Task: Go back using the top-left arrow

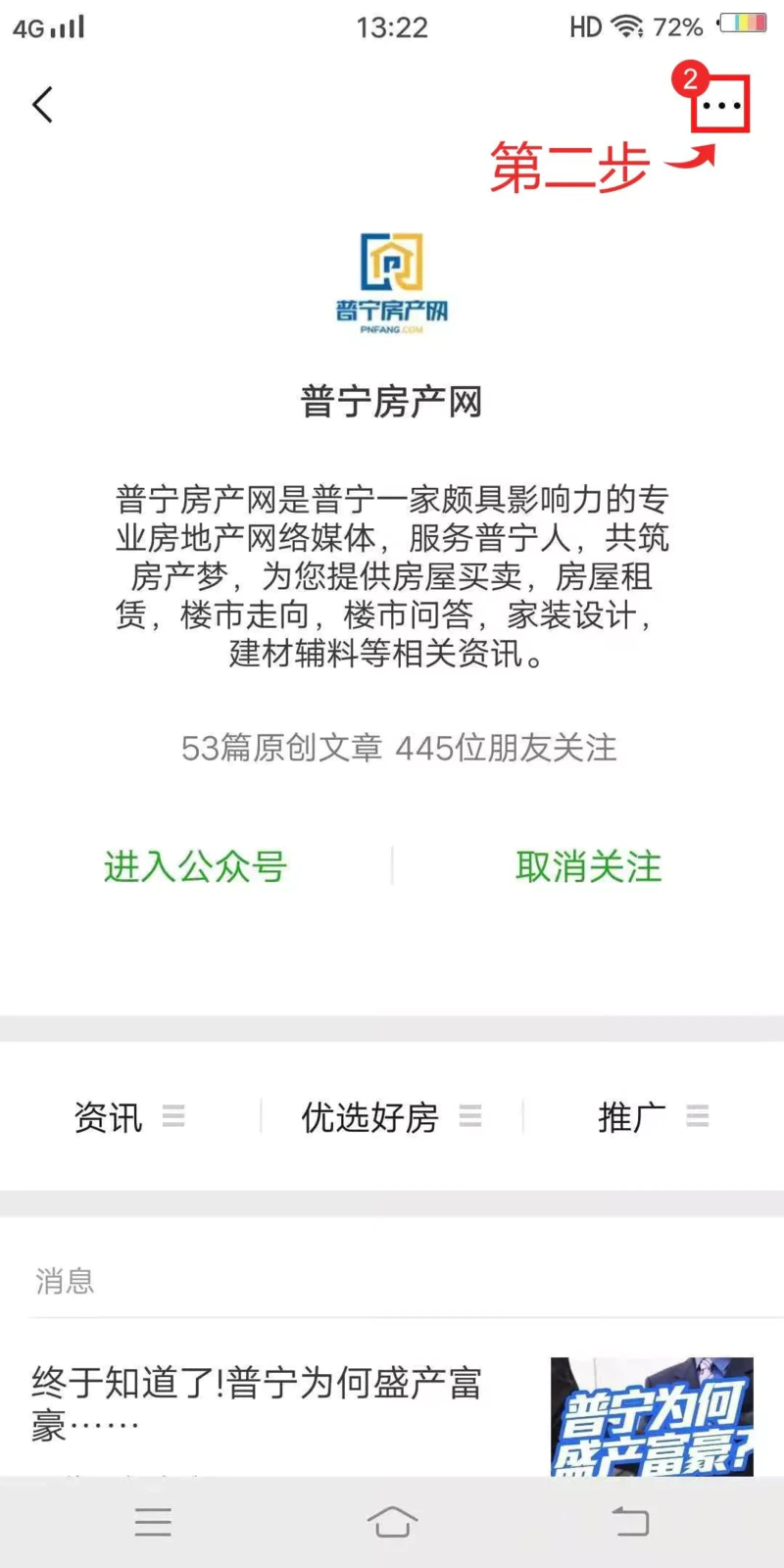Action: pos(42,105)
